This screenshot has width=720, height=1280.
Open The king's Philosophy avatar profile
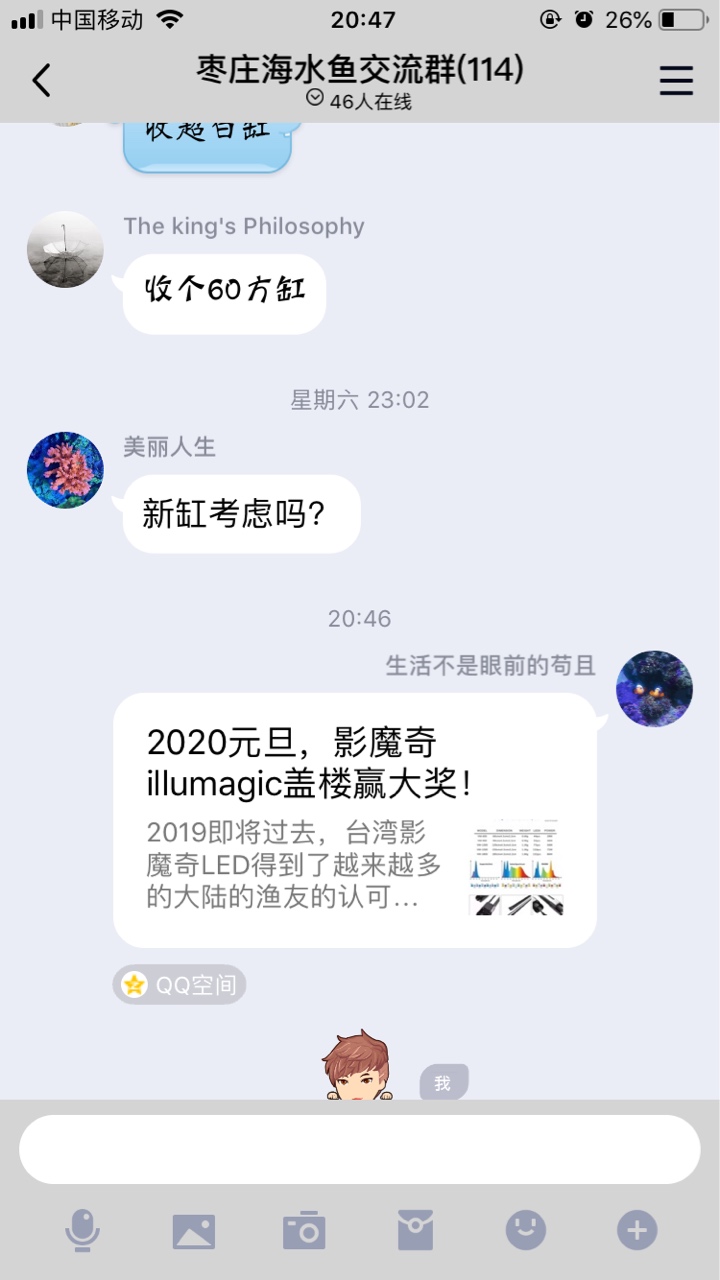(65, 250)
